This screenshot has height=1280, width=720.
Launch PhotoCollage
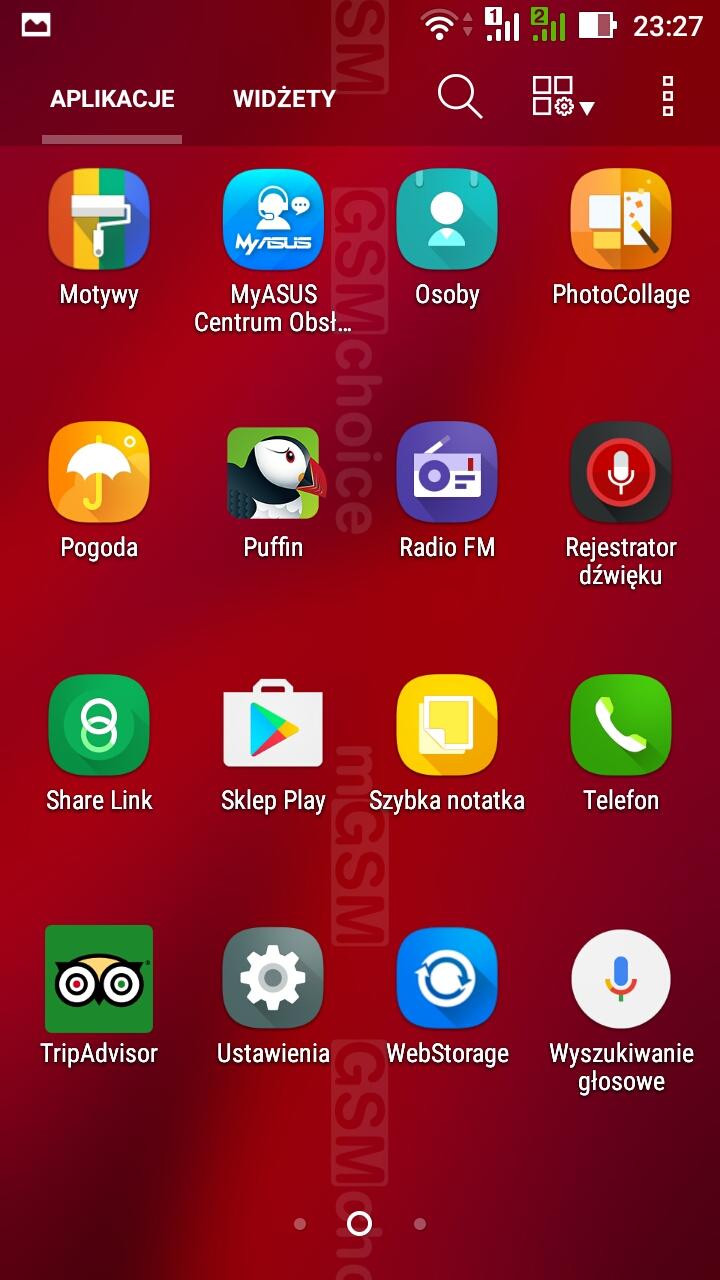621,220
